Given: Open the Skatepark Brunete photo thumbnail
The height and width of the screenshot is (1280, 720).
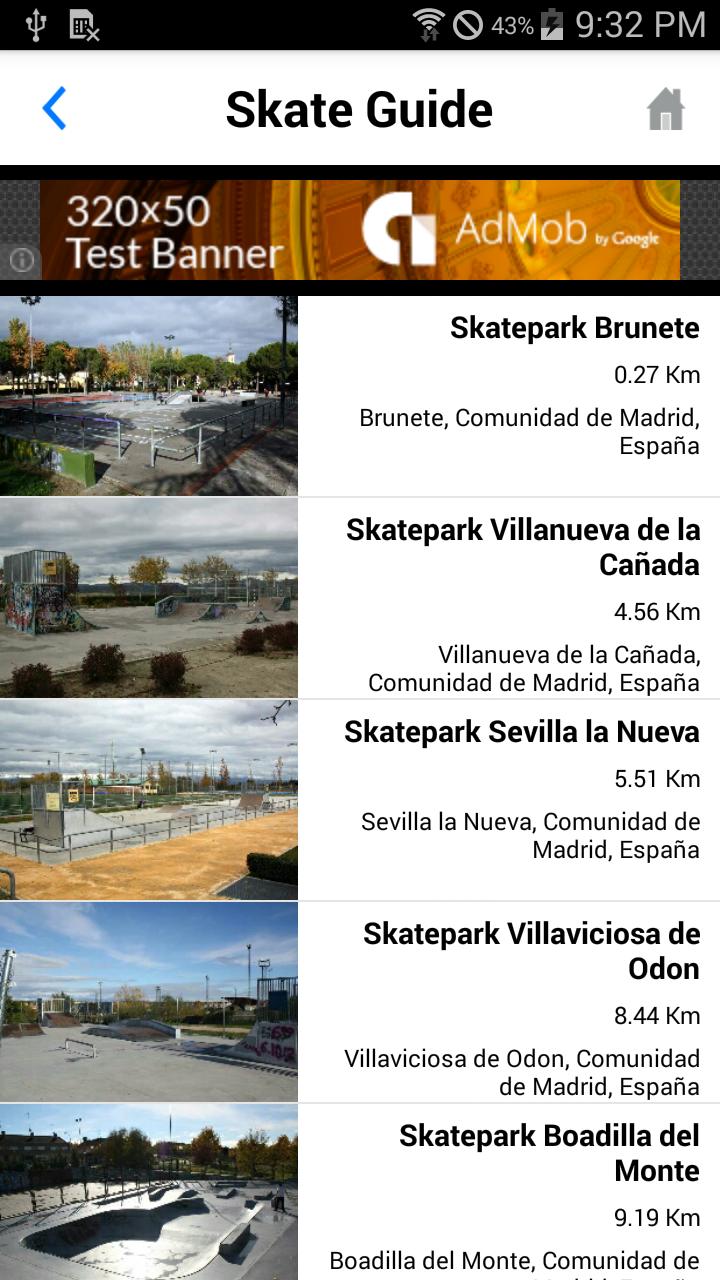Looking at the screenshot, I should pyautogui.click(x=148, y=394).
